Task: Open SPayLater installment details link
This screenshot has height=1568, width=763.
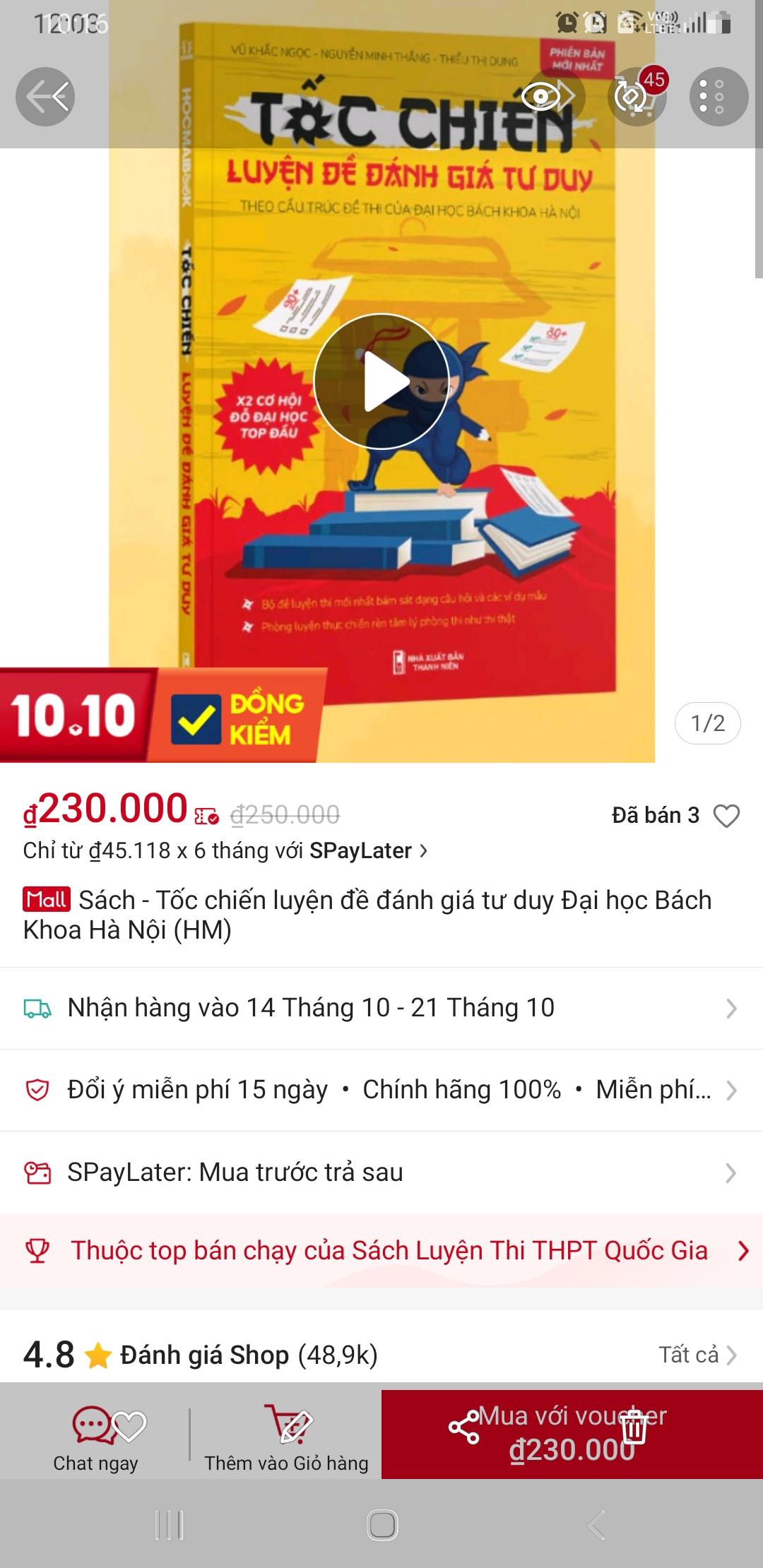Action: tap(225, 851)
